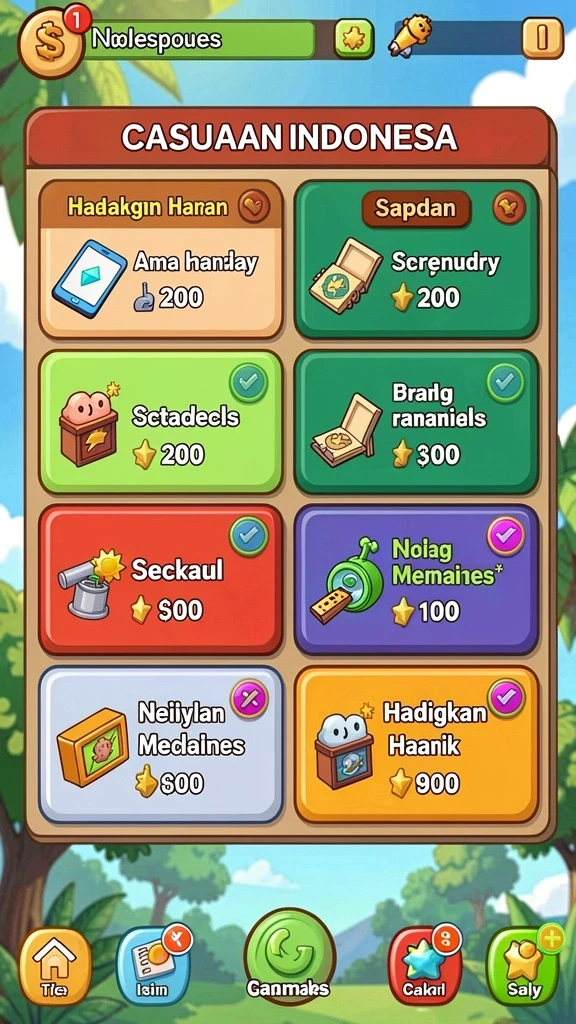Switch to the Isiim tab
The width and height of the screenshot is (576, 1024).
point(153,966)
